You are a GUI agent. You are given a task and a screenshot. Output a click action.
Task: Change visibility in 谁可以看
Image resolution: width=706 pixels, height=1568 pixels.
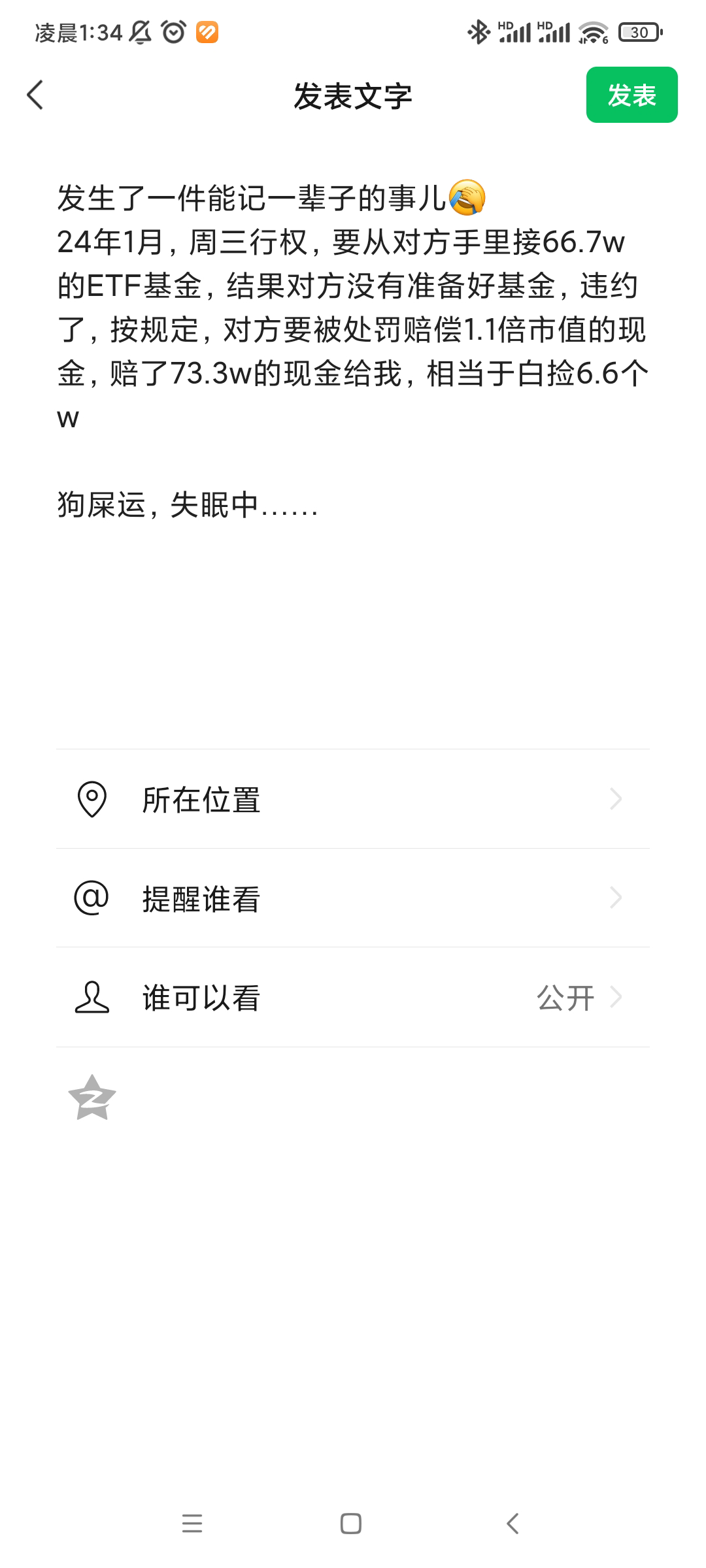[353, 998]
